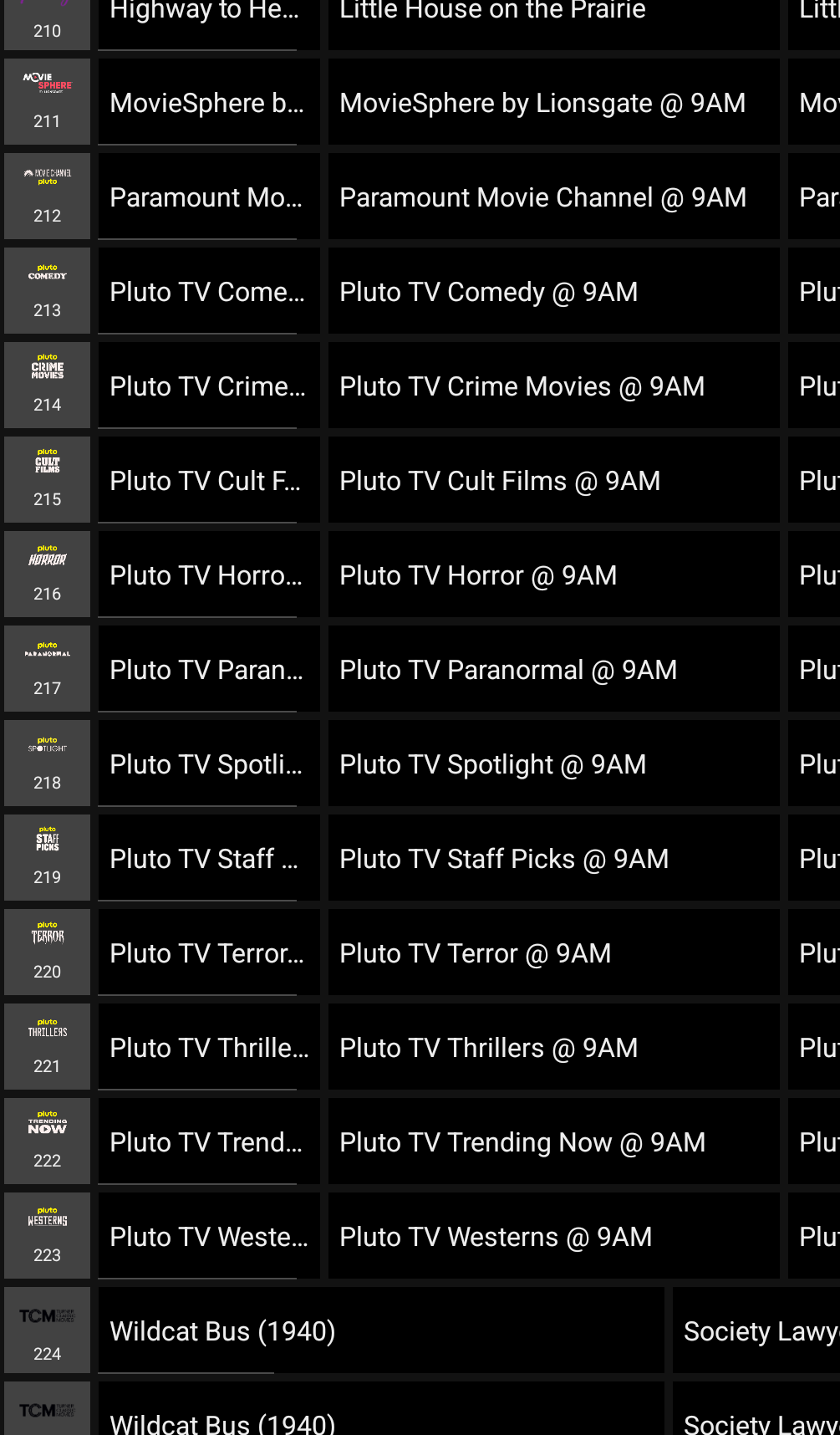Open Pluto TV Horror @ 9AM program
Image resolution: width=840 pixels, height=1435 pixels.
(x=552, y=575)
